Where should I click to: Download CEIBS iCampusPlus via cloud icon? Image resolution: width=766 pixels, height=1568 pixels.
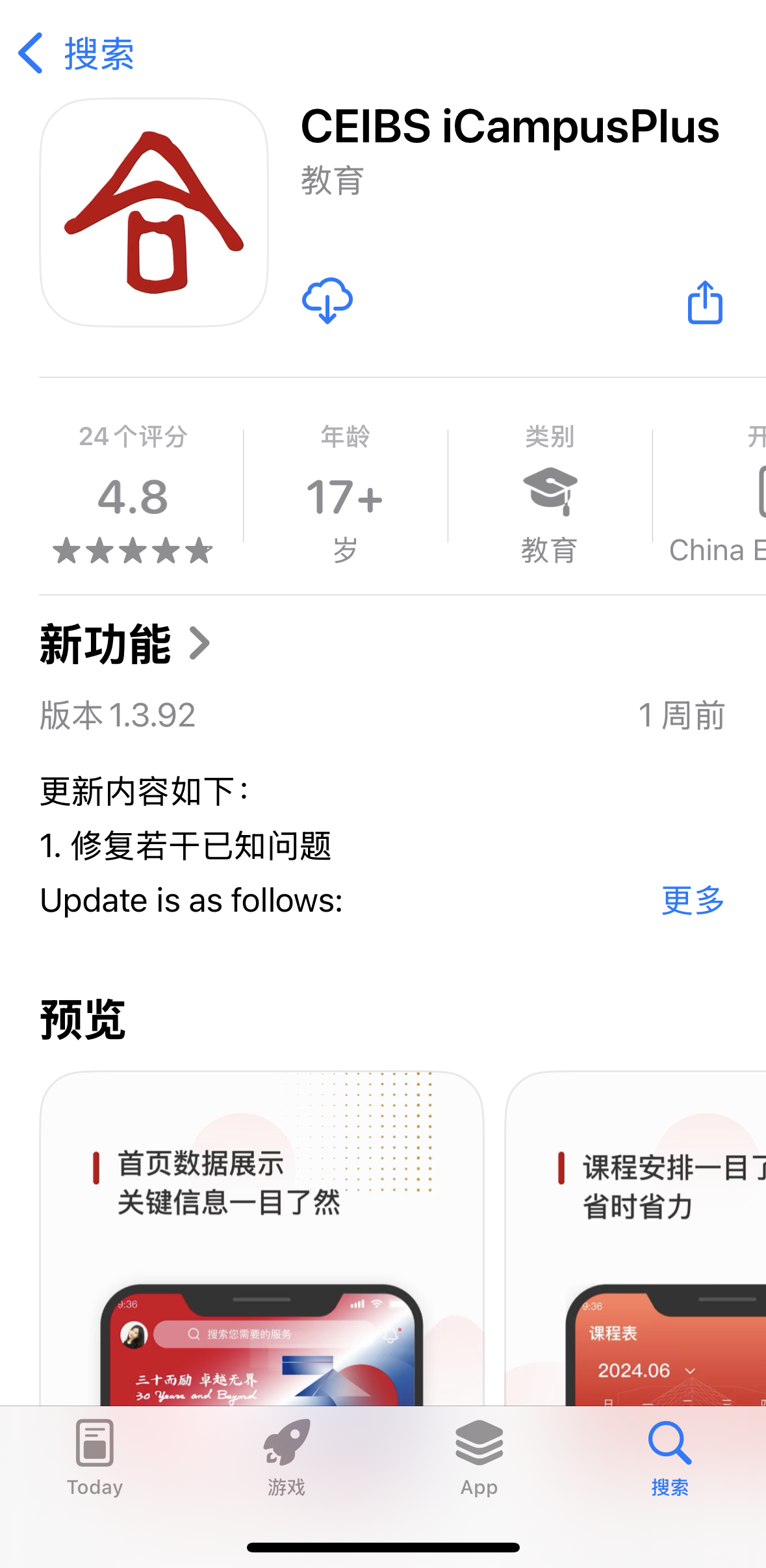[327, 301]
